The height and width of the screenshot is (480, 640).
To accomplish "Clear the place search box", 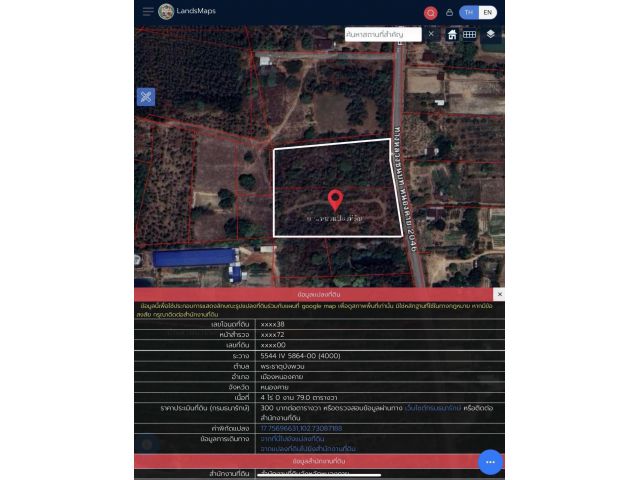I will coord(431,34).
